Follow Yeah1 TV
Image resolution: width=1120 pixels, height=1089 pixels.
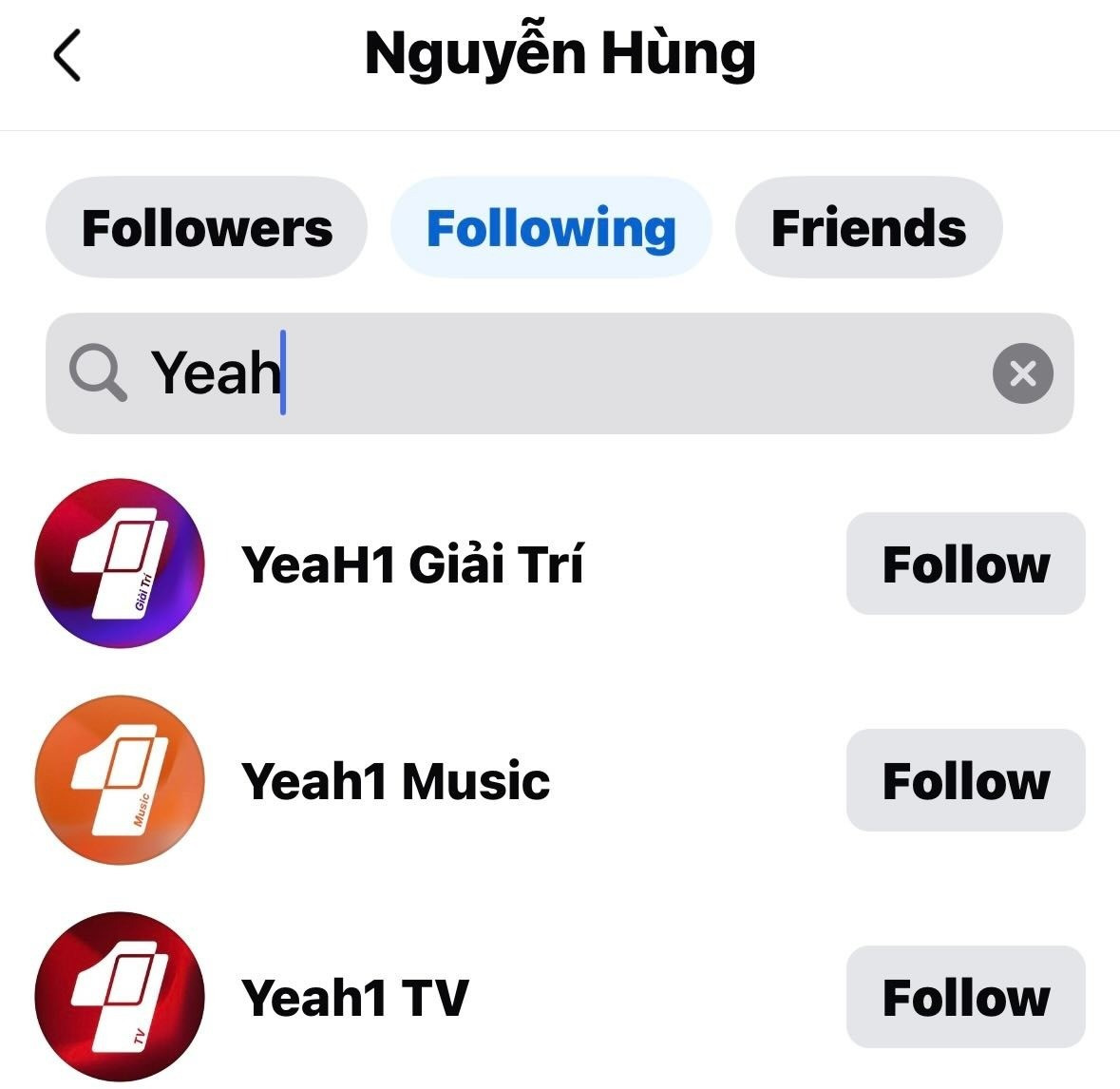[965, 997]
